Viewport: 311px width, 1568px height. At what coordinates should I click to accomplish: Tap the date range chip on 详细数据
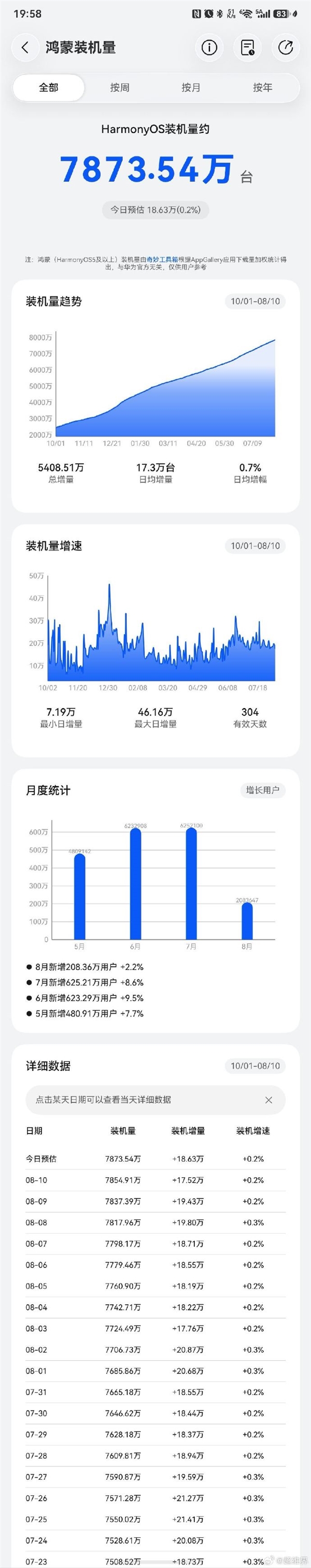point(255,1066)
